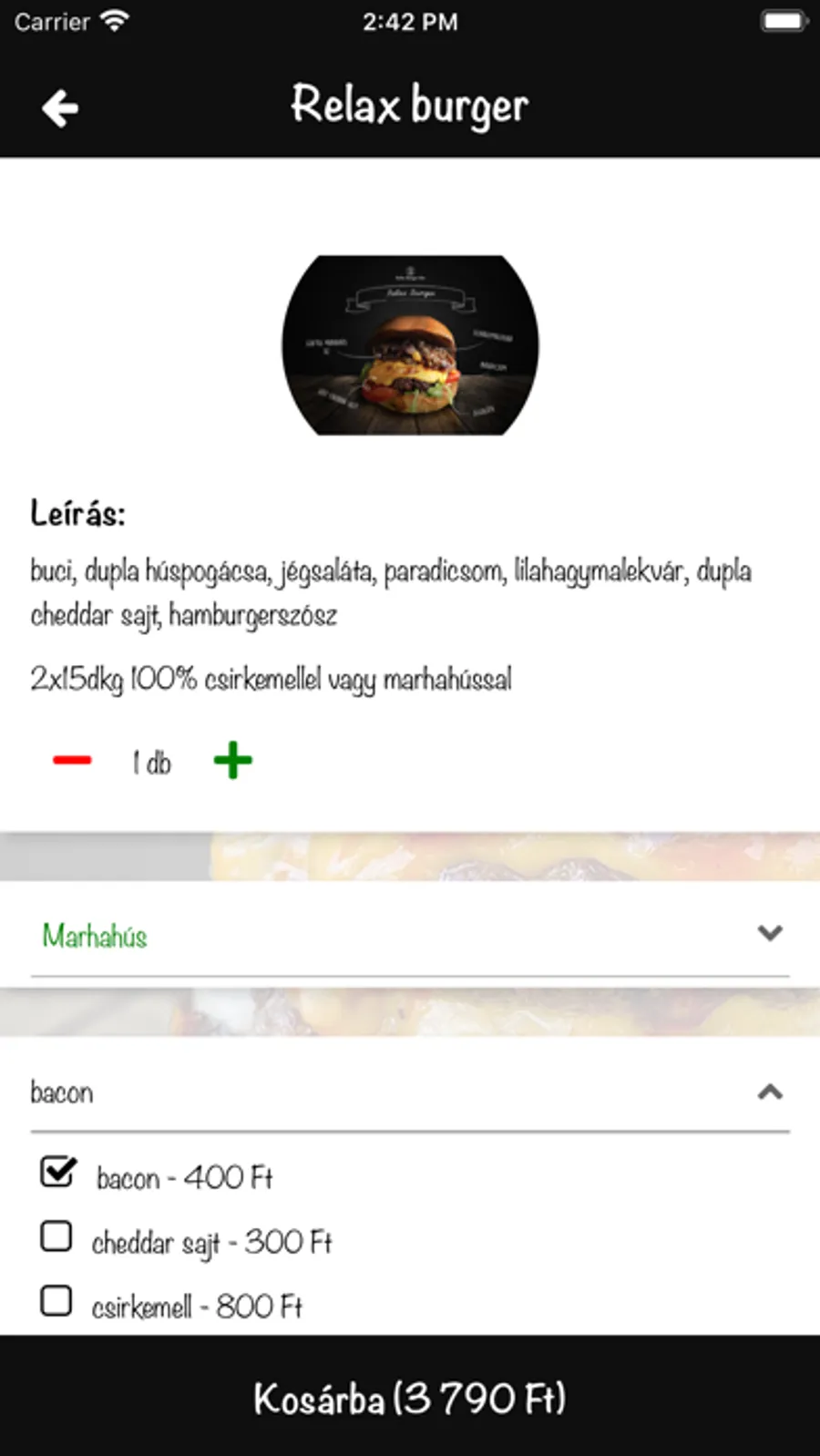The image size is (820, 1456).
Task: Decrease quantity with the red minus
Action: [x=72, y=761]
